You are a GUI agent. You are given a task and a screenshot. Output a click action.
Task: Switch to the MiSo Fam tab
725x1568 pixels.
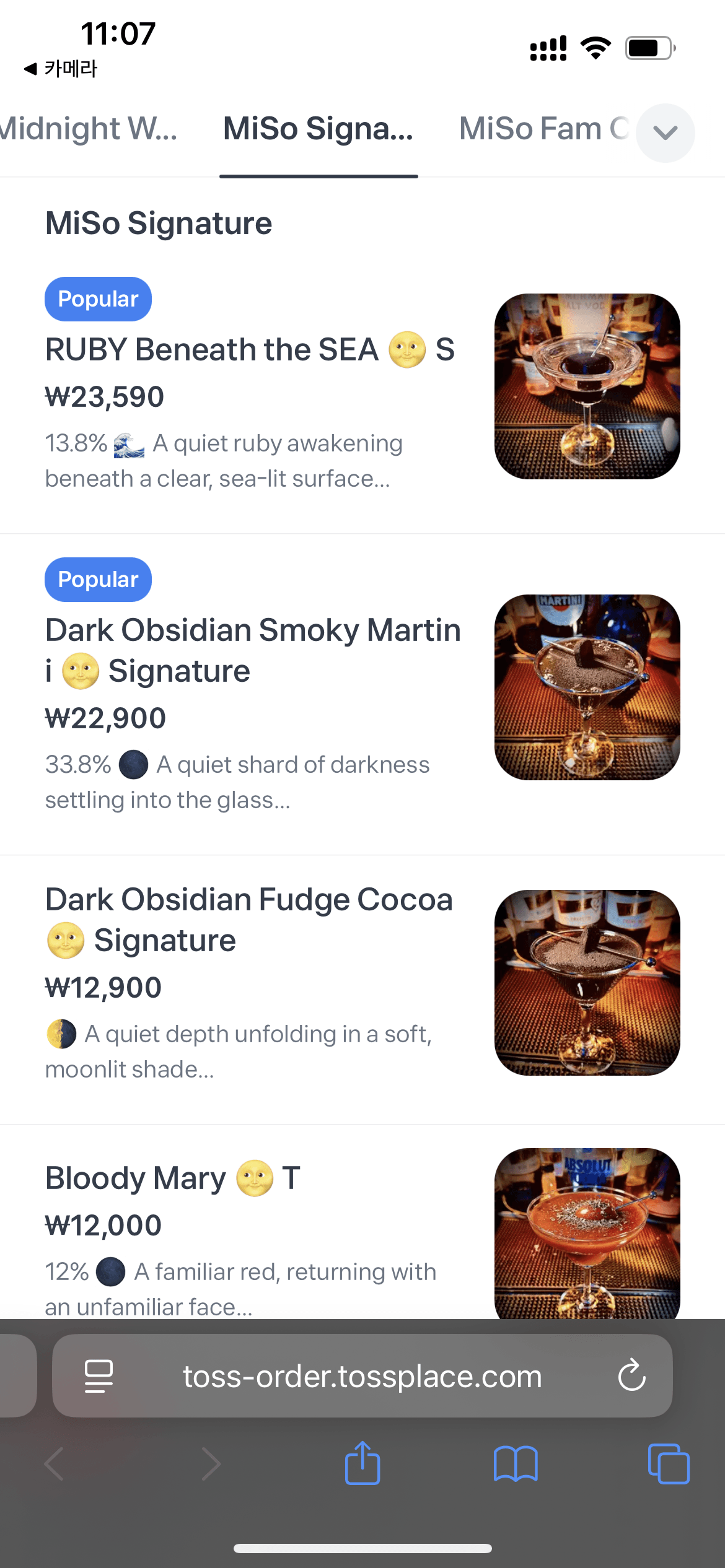click(x=542, y=129)
